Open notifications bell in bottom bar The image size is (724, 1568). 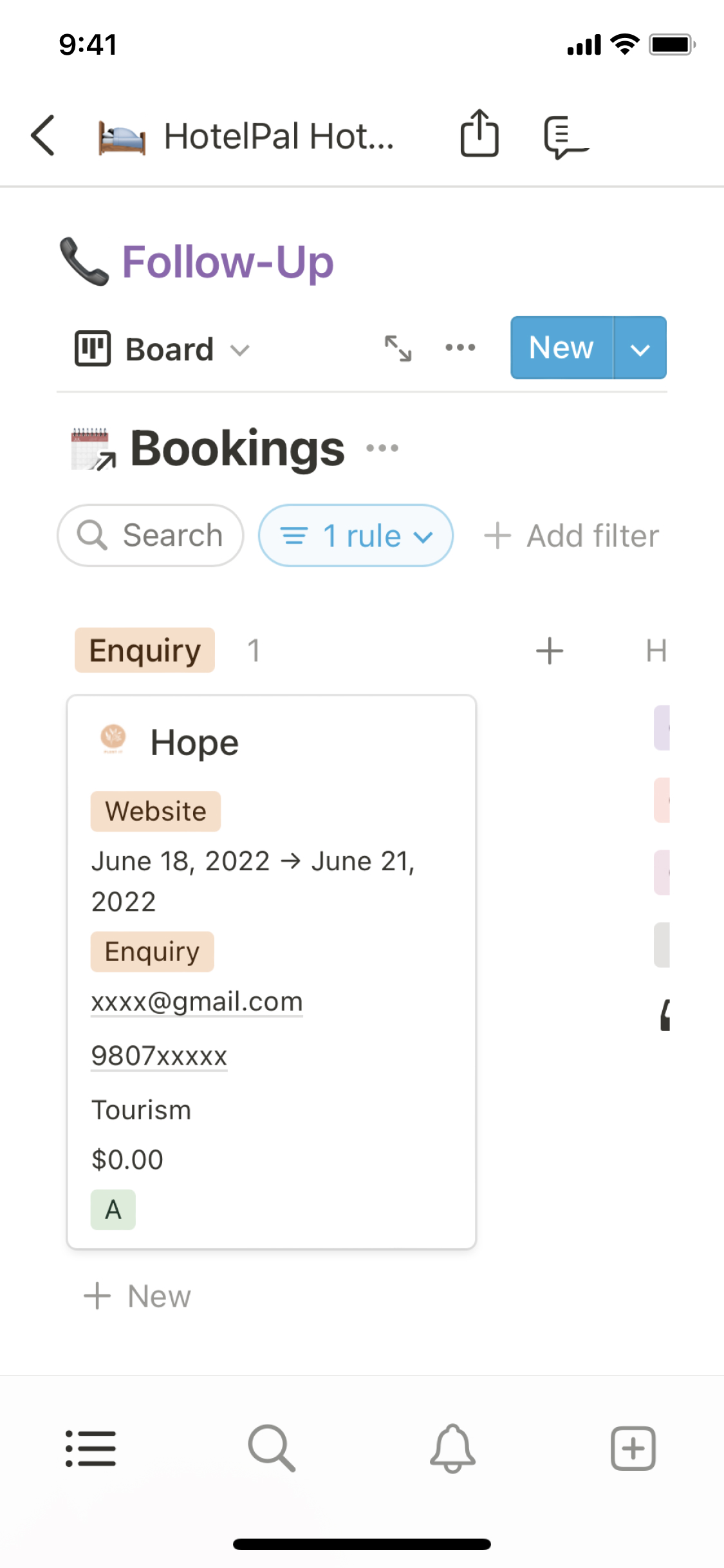(x=452, y=1448)
